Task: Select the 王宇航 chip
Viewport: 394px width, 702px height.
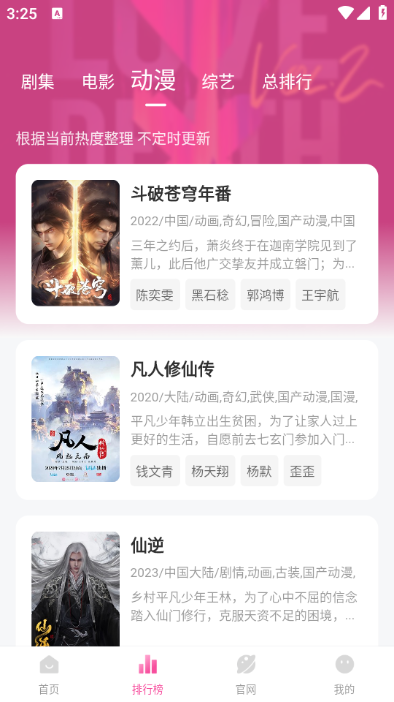Action: pos(321,295)
